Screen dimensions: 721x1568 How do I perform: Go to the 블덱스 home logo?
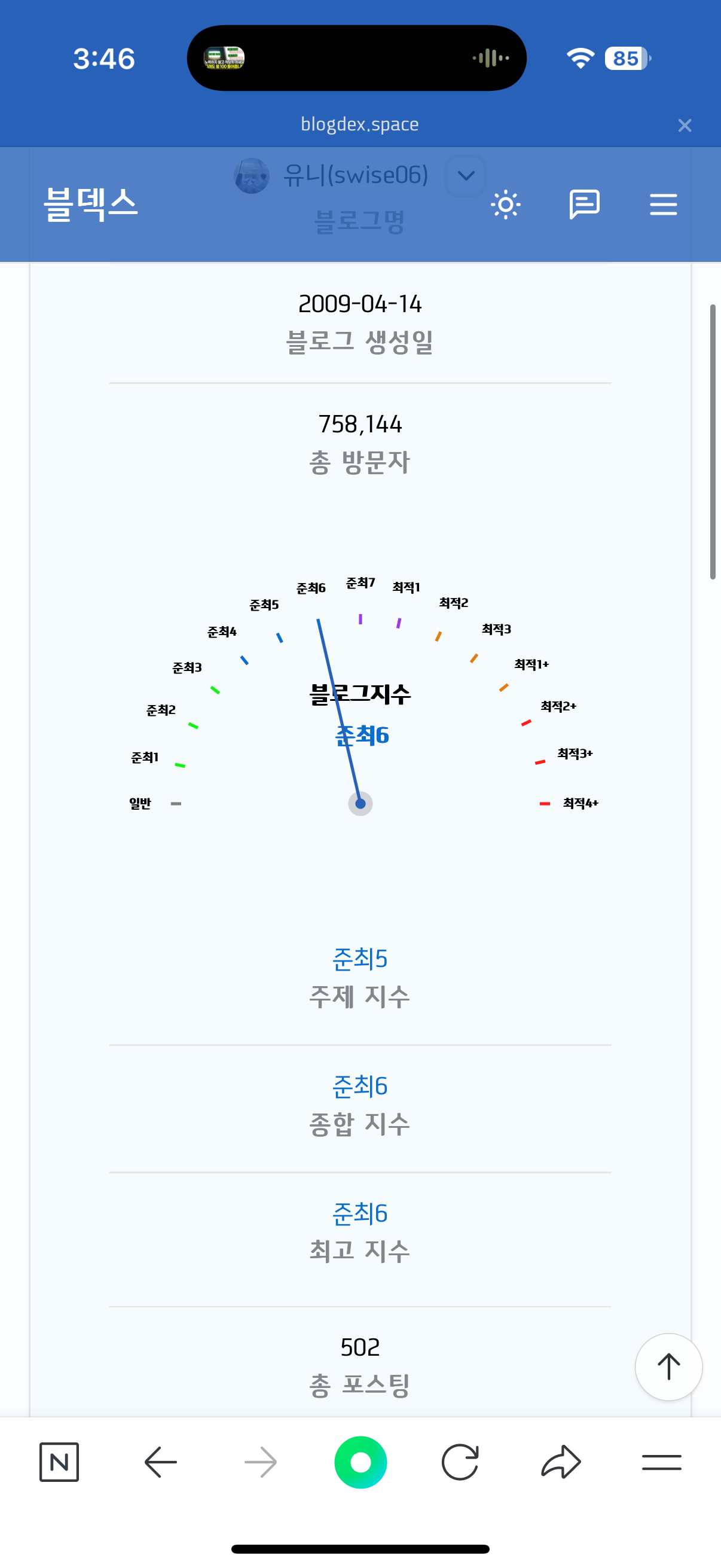coord(91,205)
